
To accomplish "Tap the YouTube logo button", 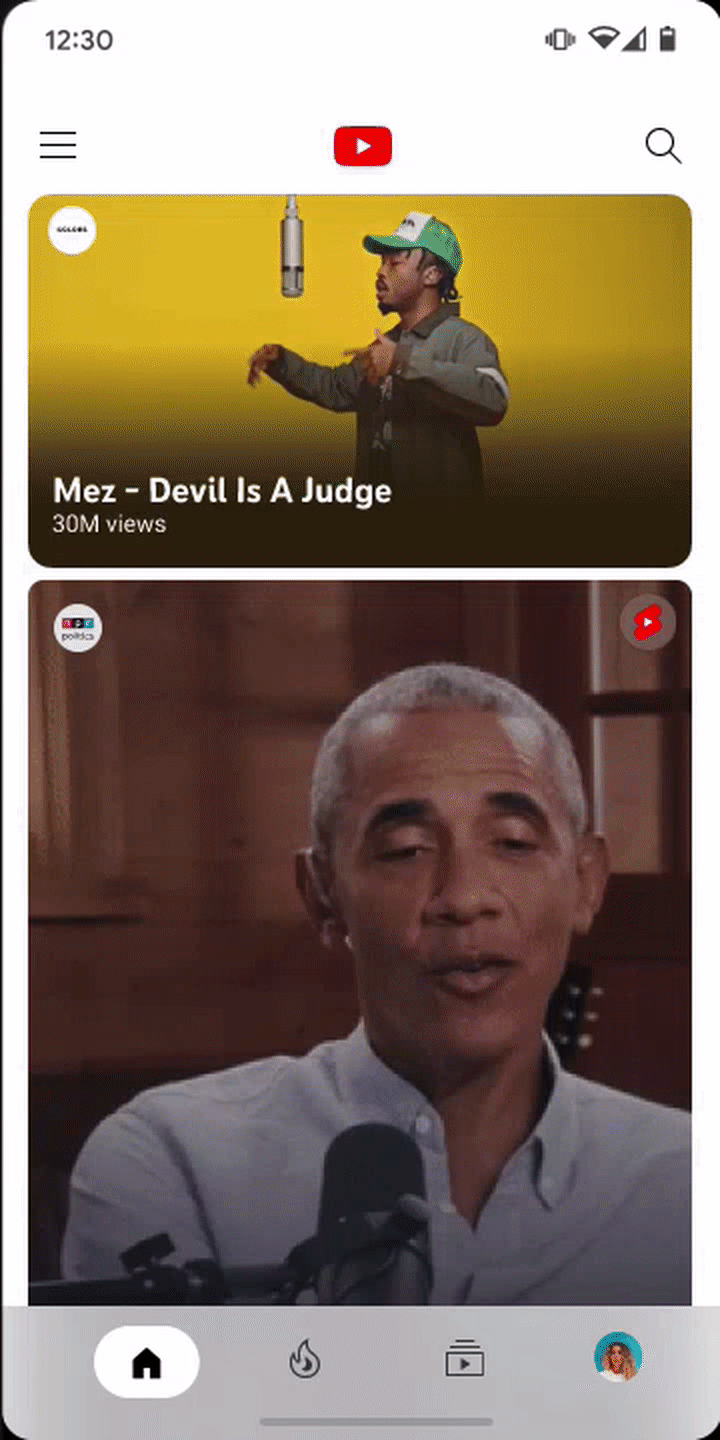I will tap(362, 147).
